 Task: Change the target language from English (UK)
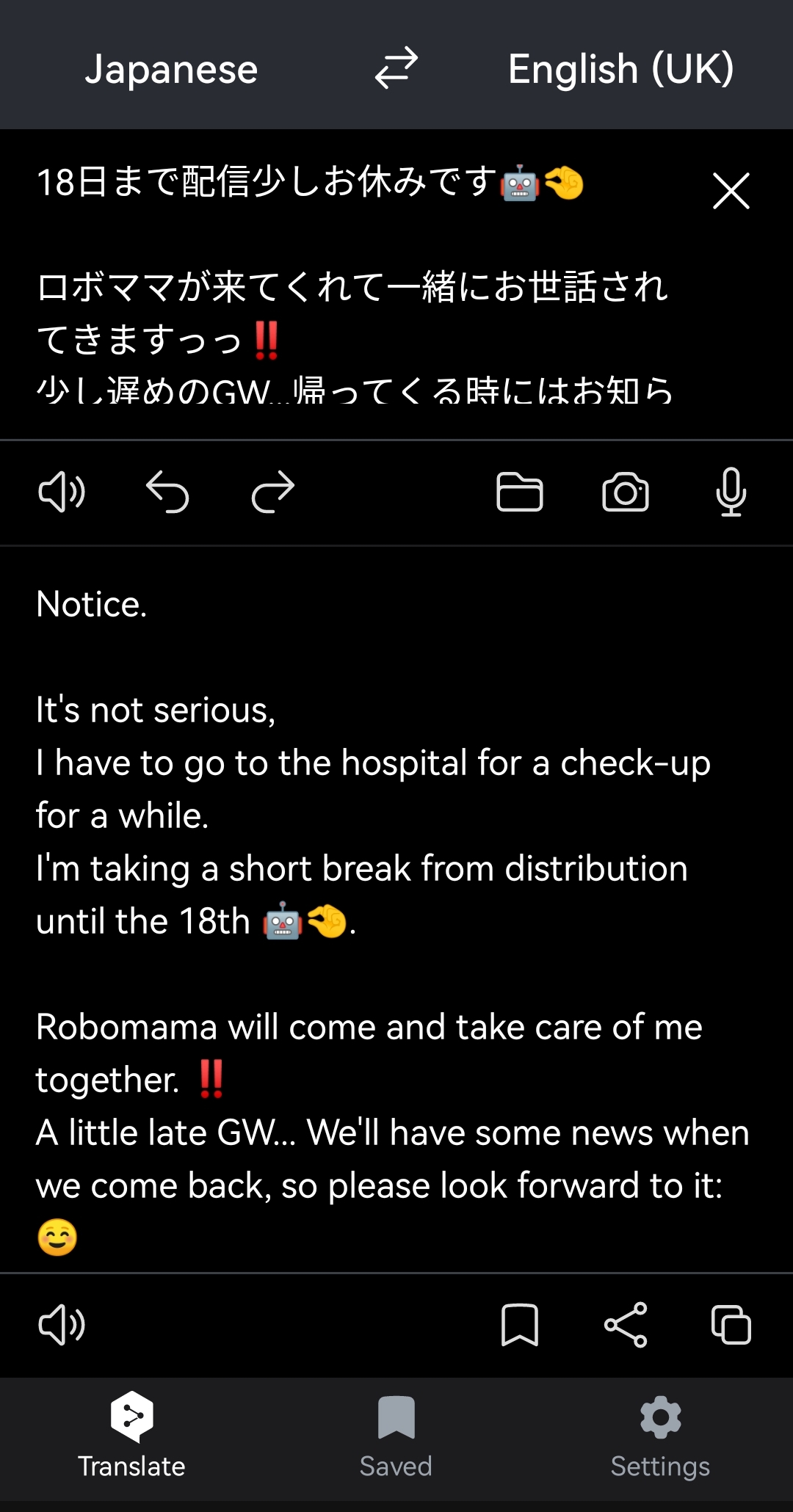[x=621, y=69]
